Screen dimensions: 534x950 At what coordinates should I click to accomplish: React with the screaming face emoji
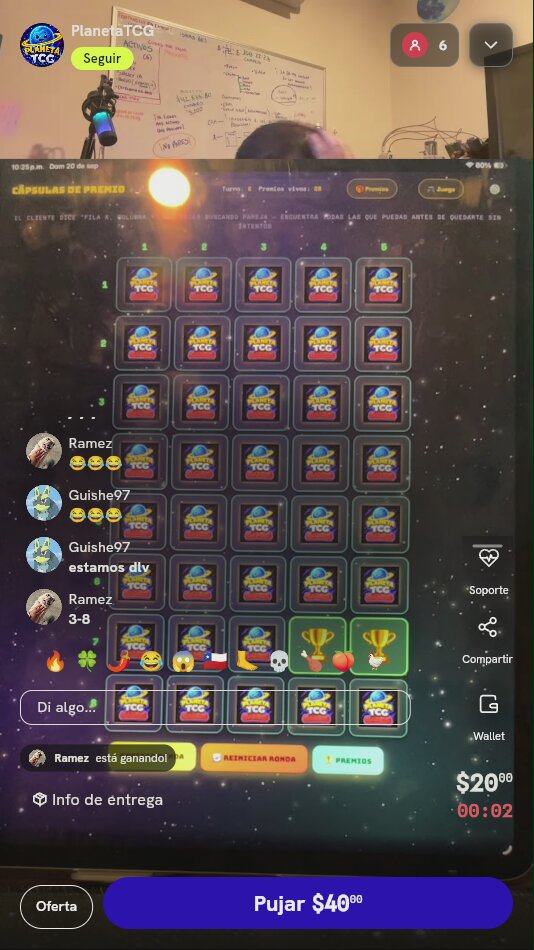tap(182, 661)
